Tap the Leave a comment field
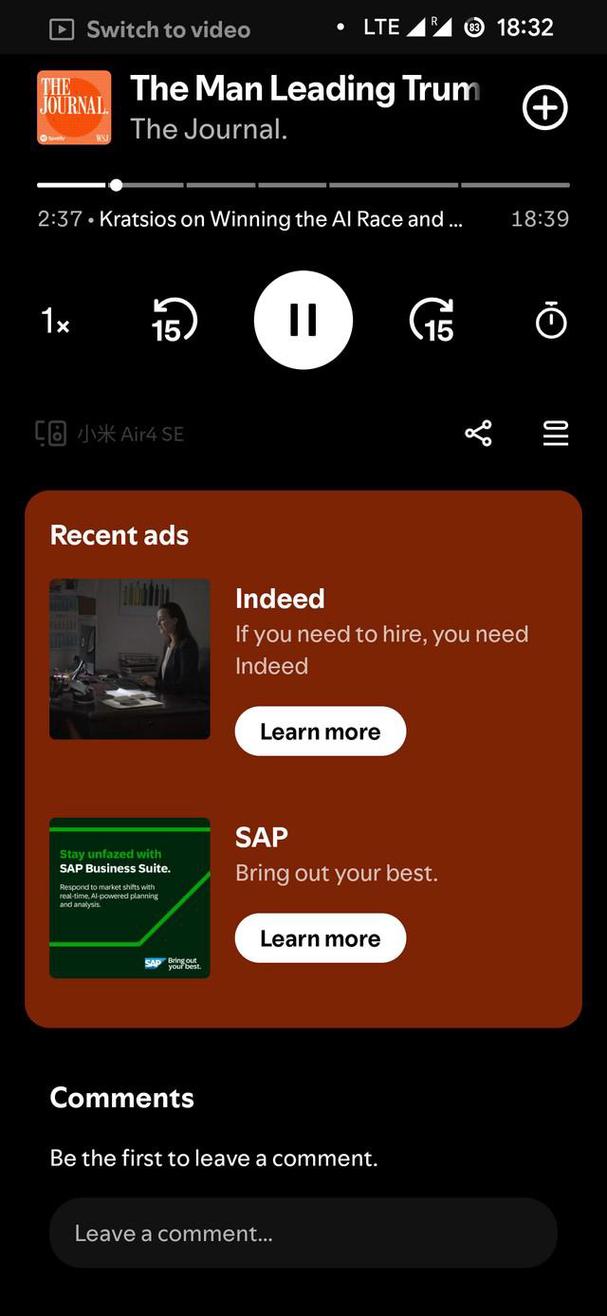 303,1233
